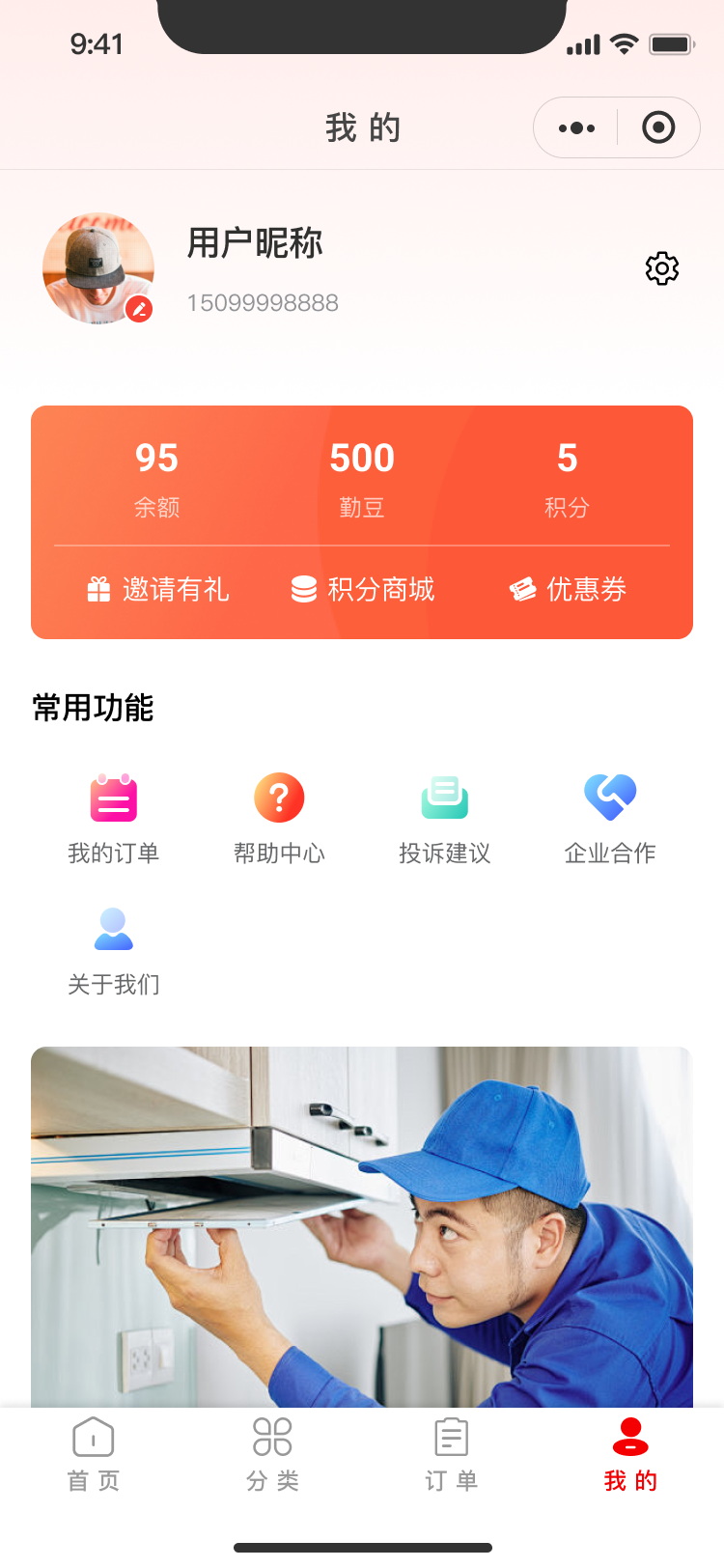
Task: View 余额 balance details
Action: [156, 478]
